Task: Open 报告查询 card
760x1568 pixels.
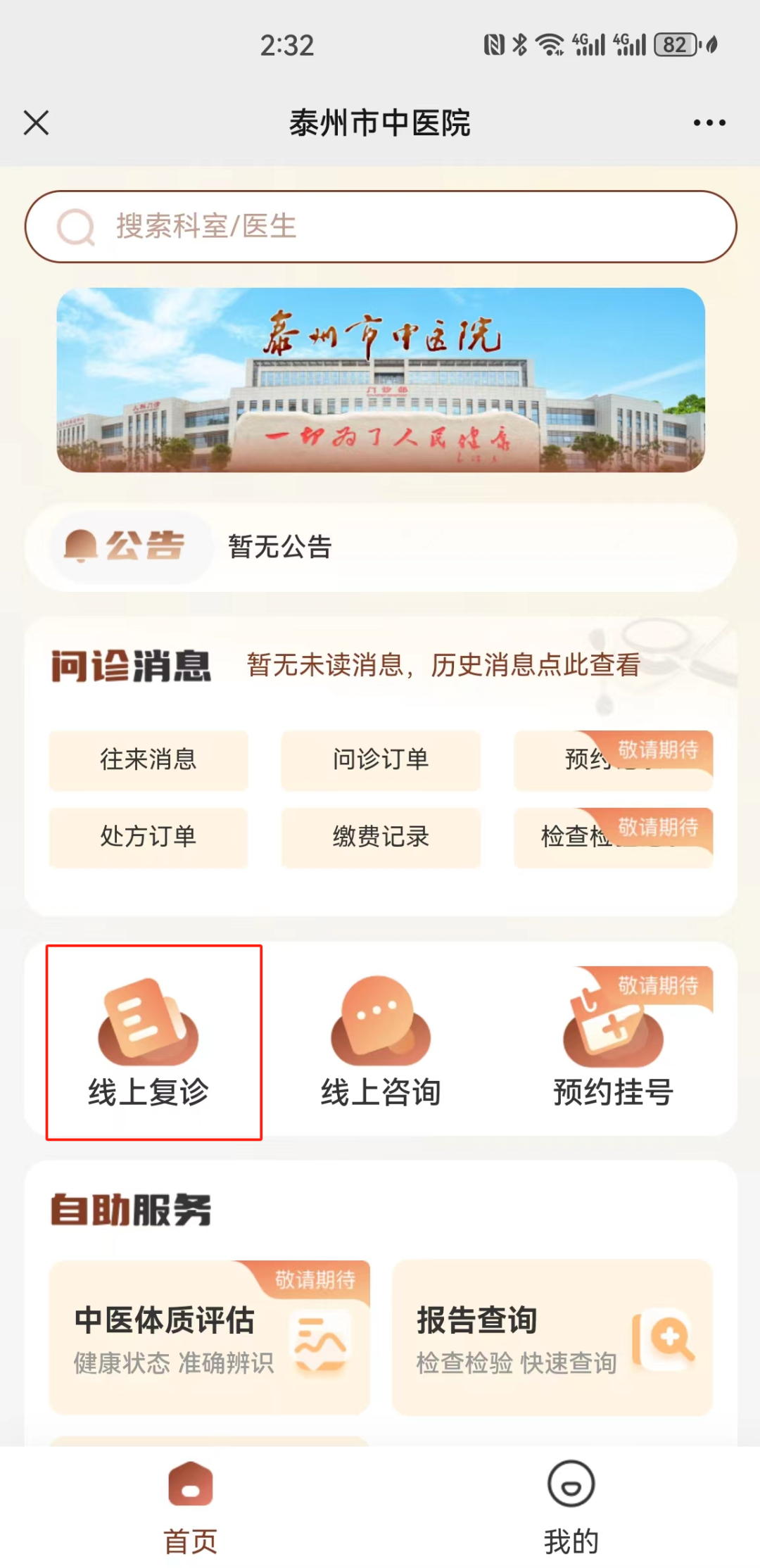Action: coord(552,1337)
